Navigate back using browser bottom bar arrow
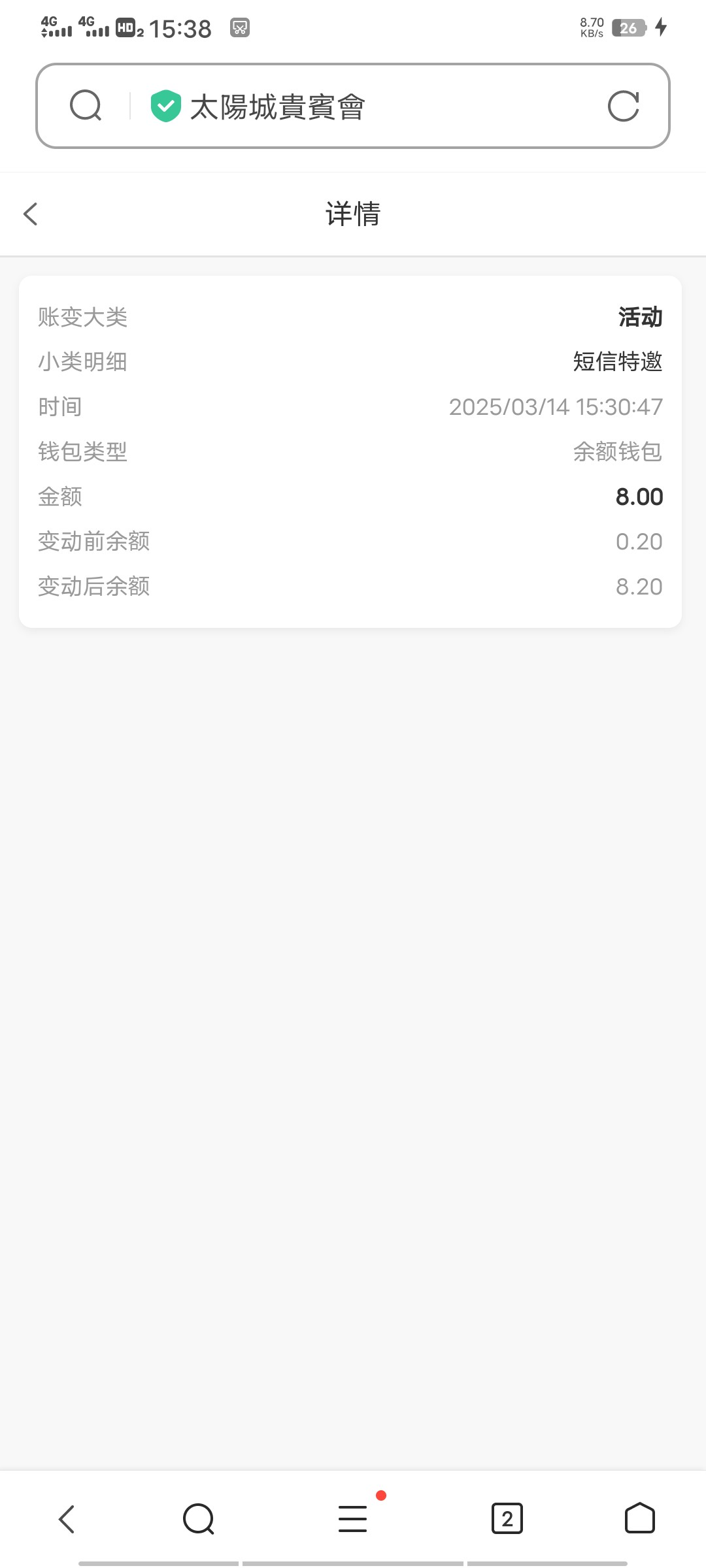Image resolution: width=706 pixels, height=1568 pixels. (67, 1519)
